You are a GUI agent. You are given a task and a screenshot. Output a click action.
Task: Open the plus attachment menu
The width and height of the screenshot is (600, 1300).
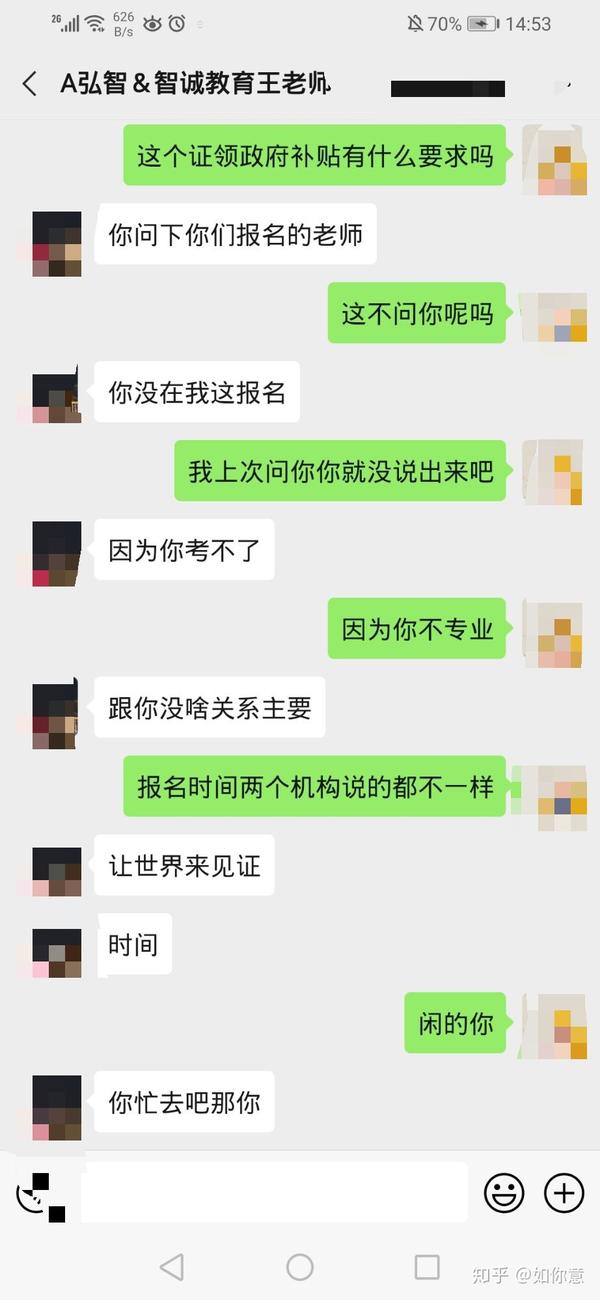564,1192
